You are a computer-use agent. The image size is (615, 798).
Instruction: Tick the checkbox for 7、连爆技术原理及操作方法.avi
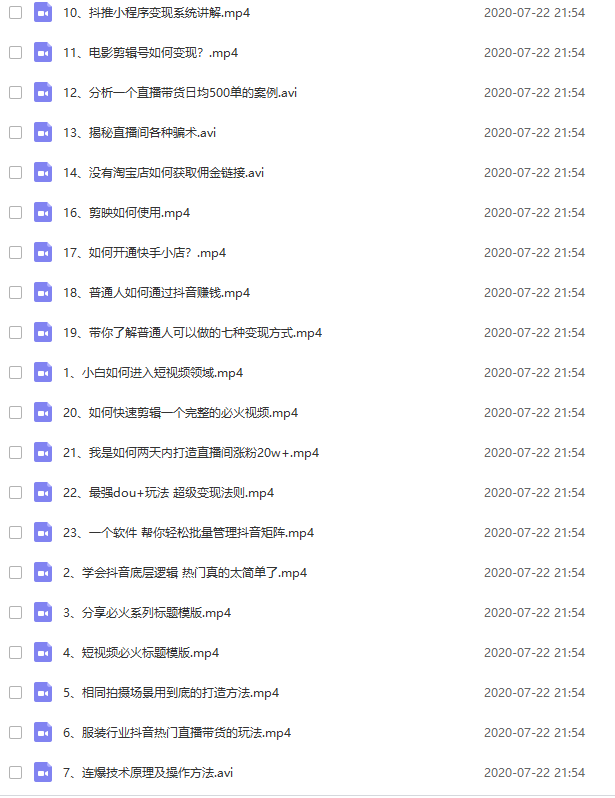coord(15,772)
